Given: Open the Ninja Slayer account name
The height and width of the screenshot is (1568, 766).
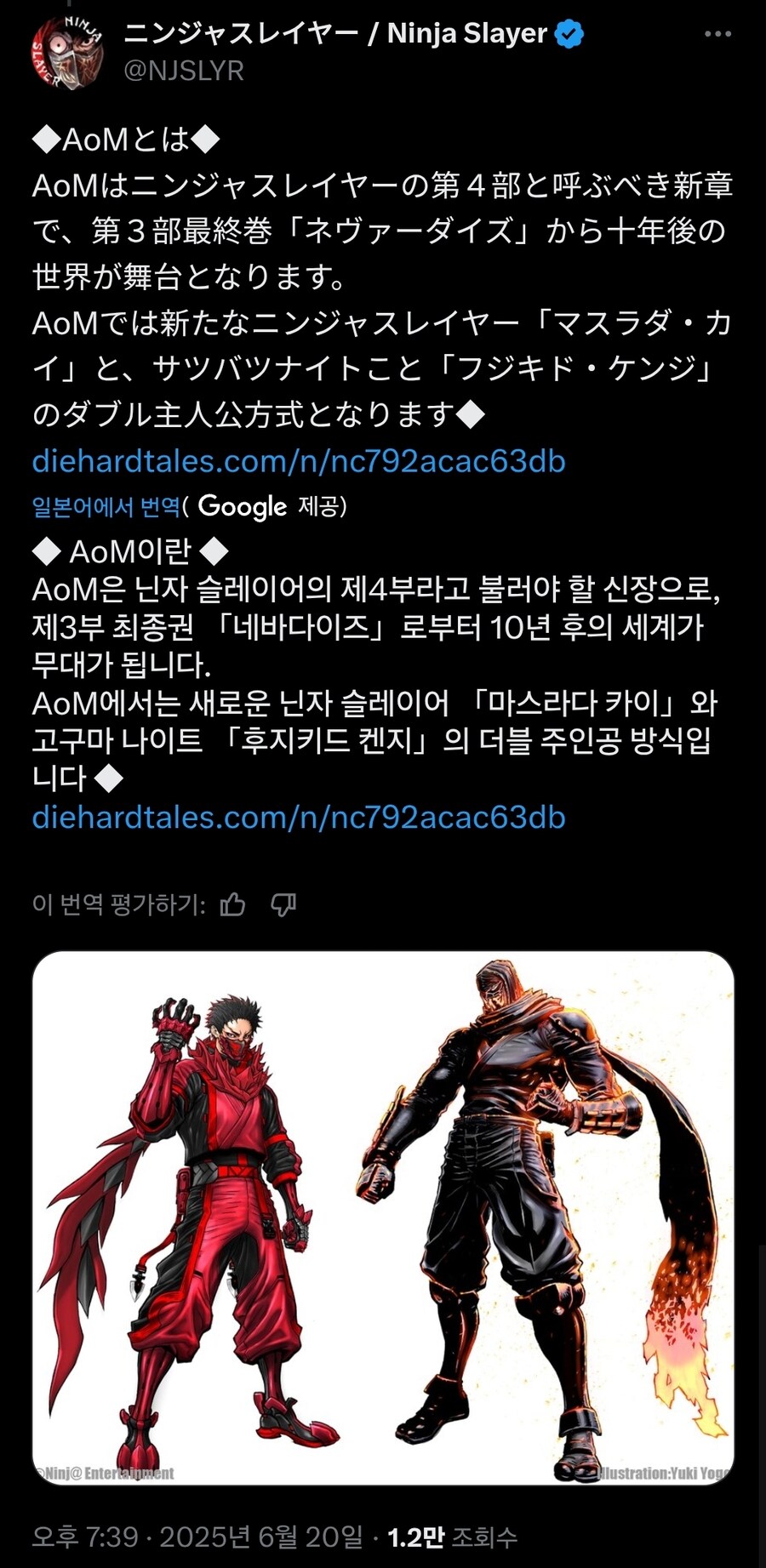Looking at the screenshot, I should [x=335, y=34].
